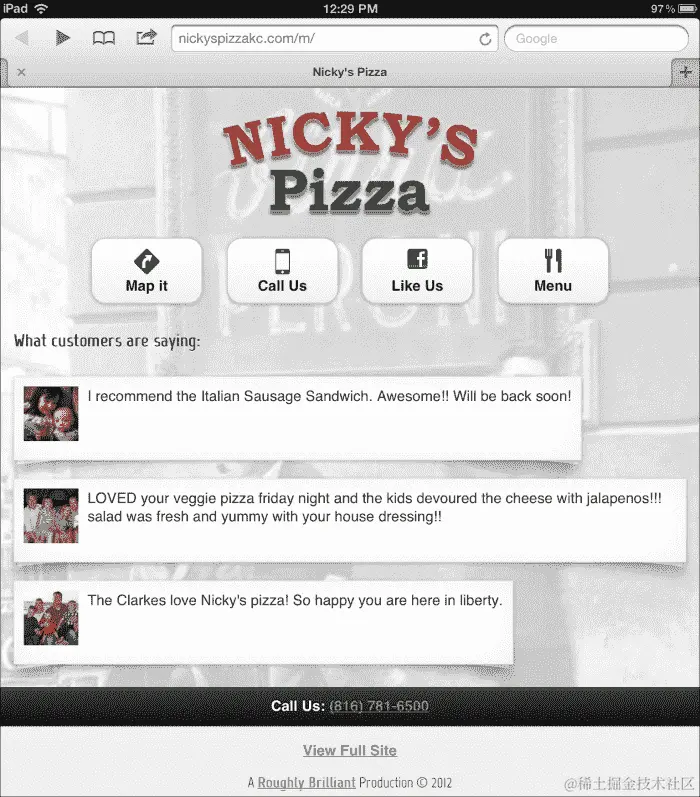This screenshot has height=797, width=700.
Task: Visit the Roughly Brilliant link
Action: coord(306,782)
